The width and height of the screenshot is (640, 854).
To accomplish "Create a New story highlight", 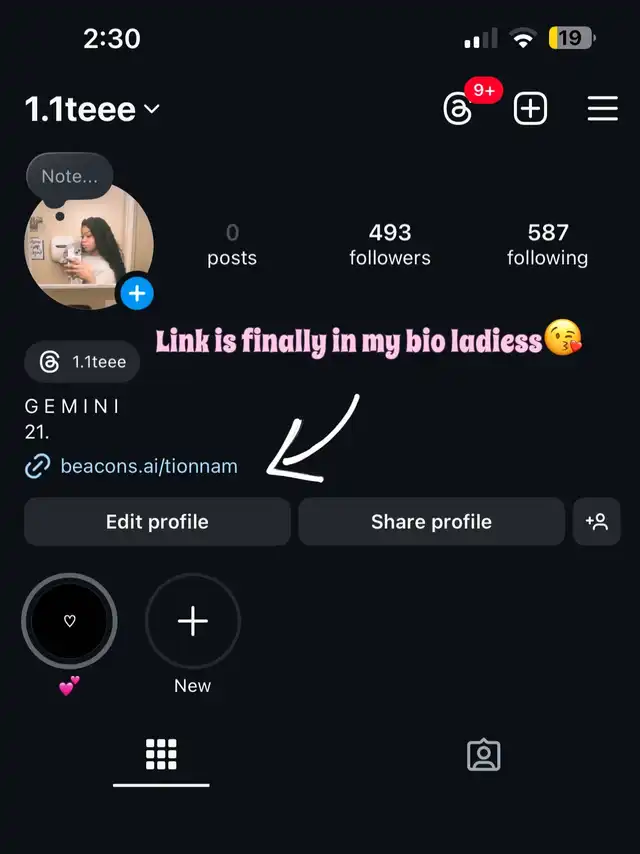I will pyautogui.click(x=193, y=621).
